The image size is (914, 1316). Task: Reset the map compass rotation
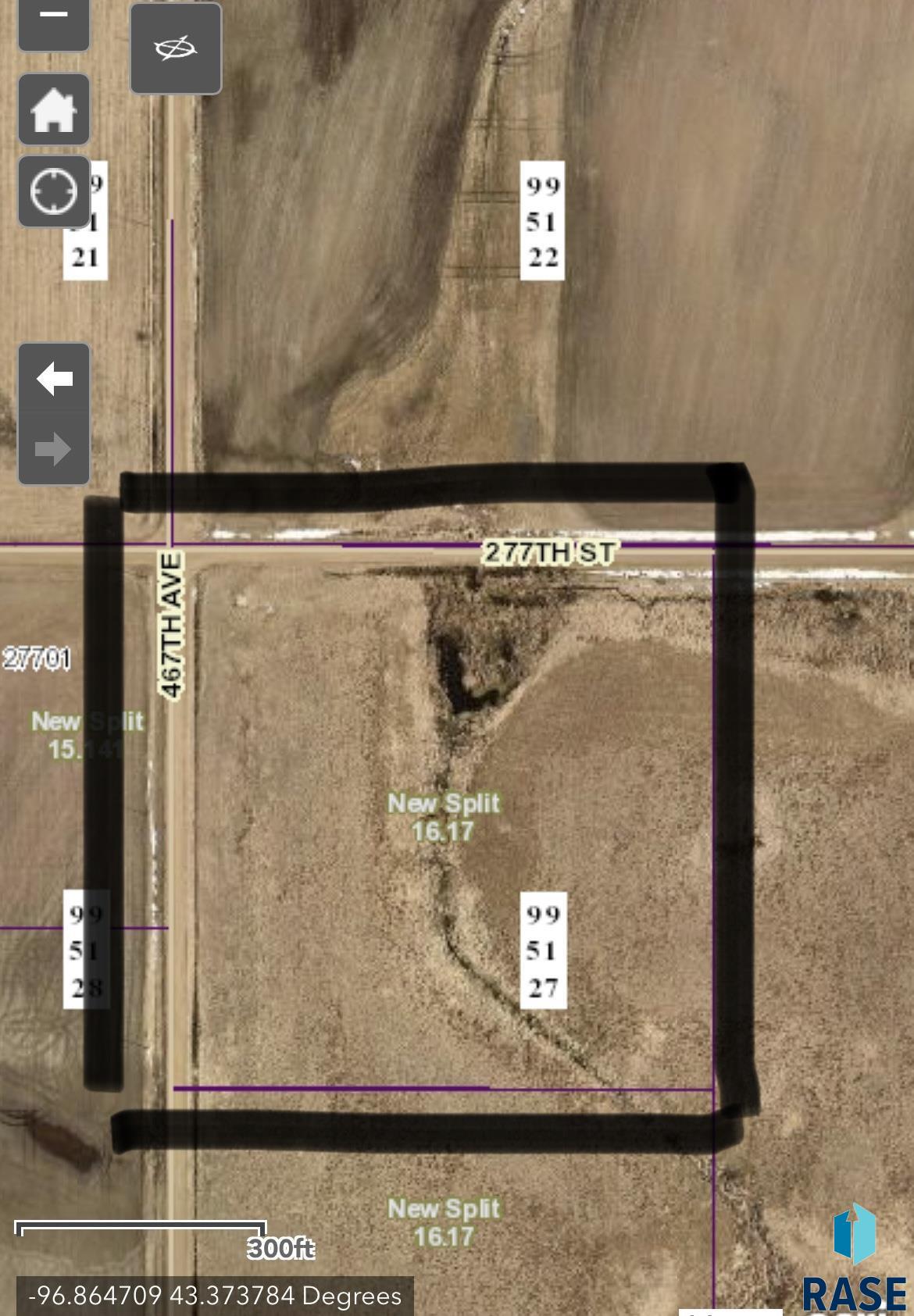[x=175, y=48]
